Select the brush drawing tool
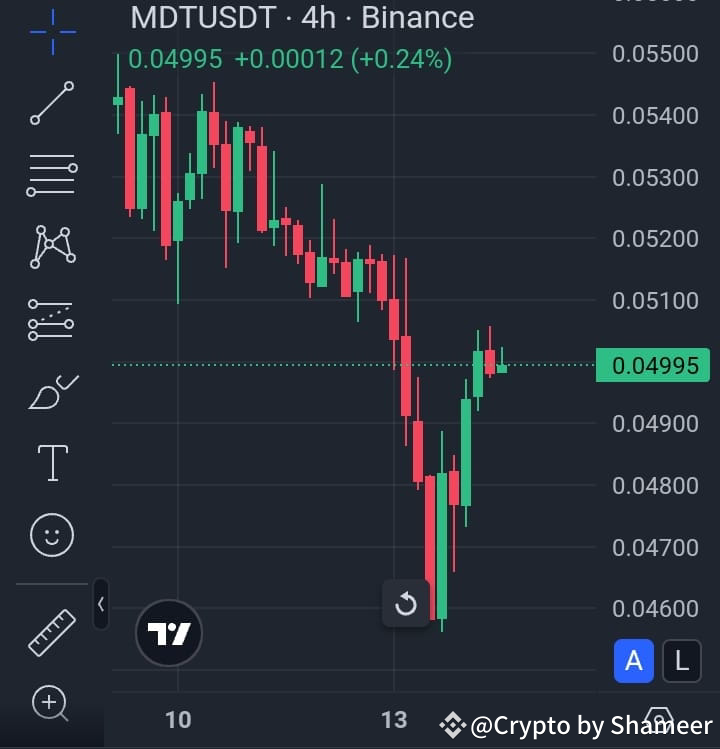This screenshot has height=749, width=720. coord(51,391)
